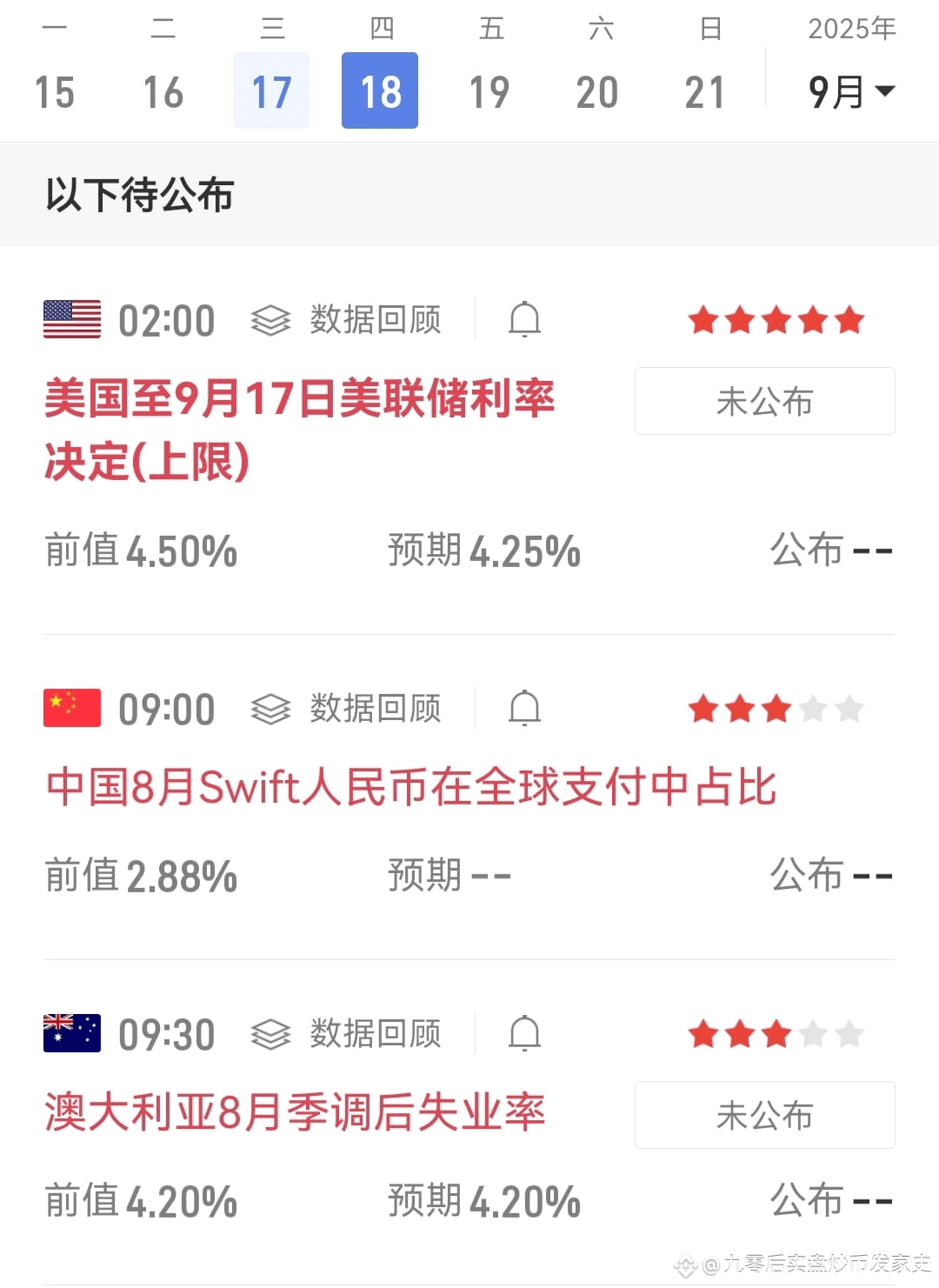This screenshot has width=939, height=1288.
Task: Tap 未公布 button for Australia unemployment rate
Action: [764, 1115]
